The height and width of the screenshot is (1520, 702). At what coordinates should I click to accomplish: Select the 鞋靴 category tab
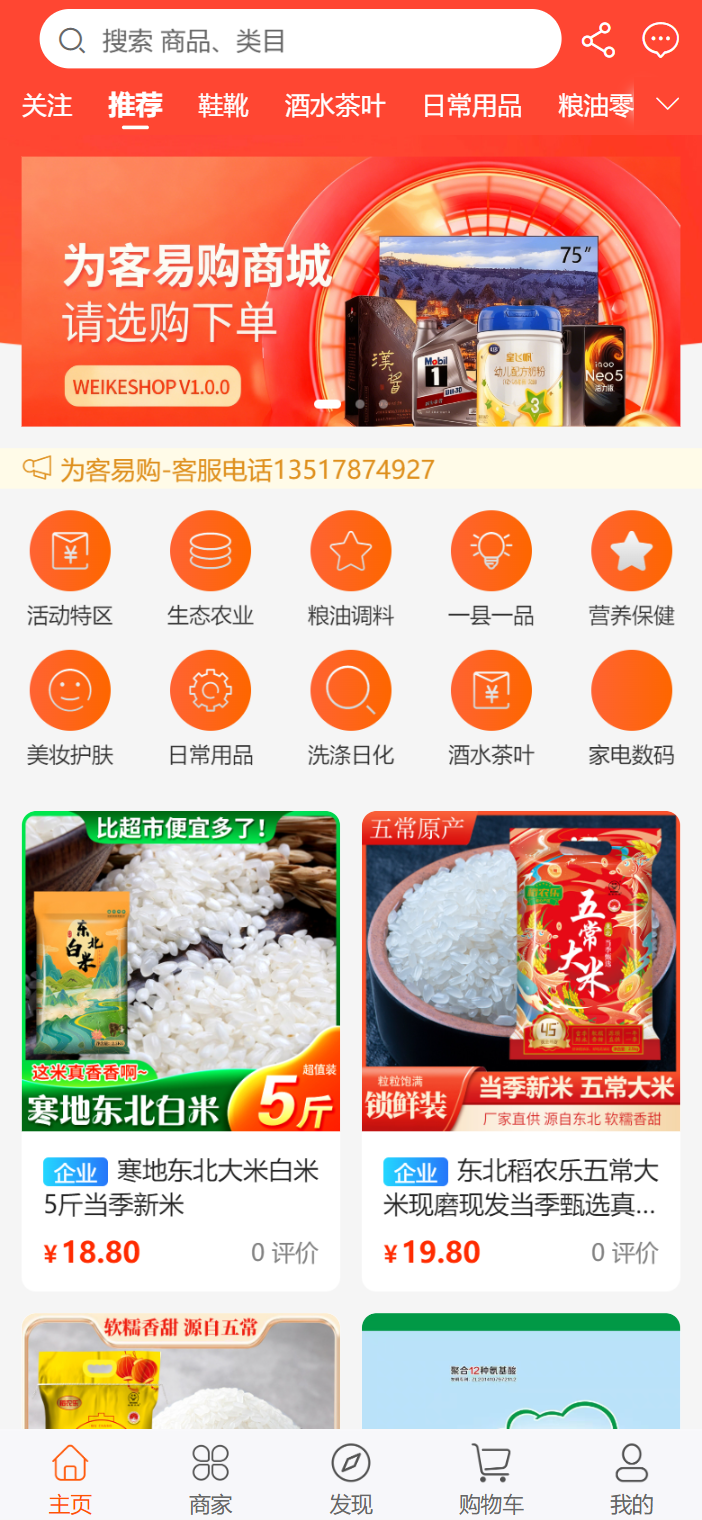tap(223, 105)
